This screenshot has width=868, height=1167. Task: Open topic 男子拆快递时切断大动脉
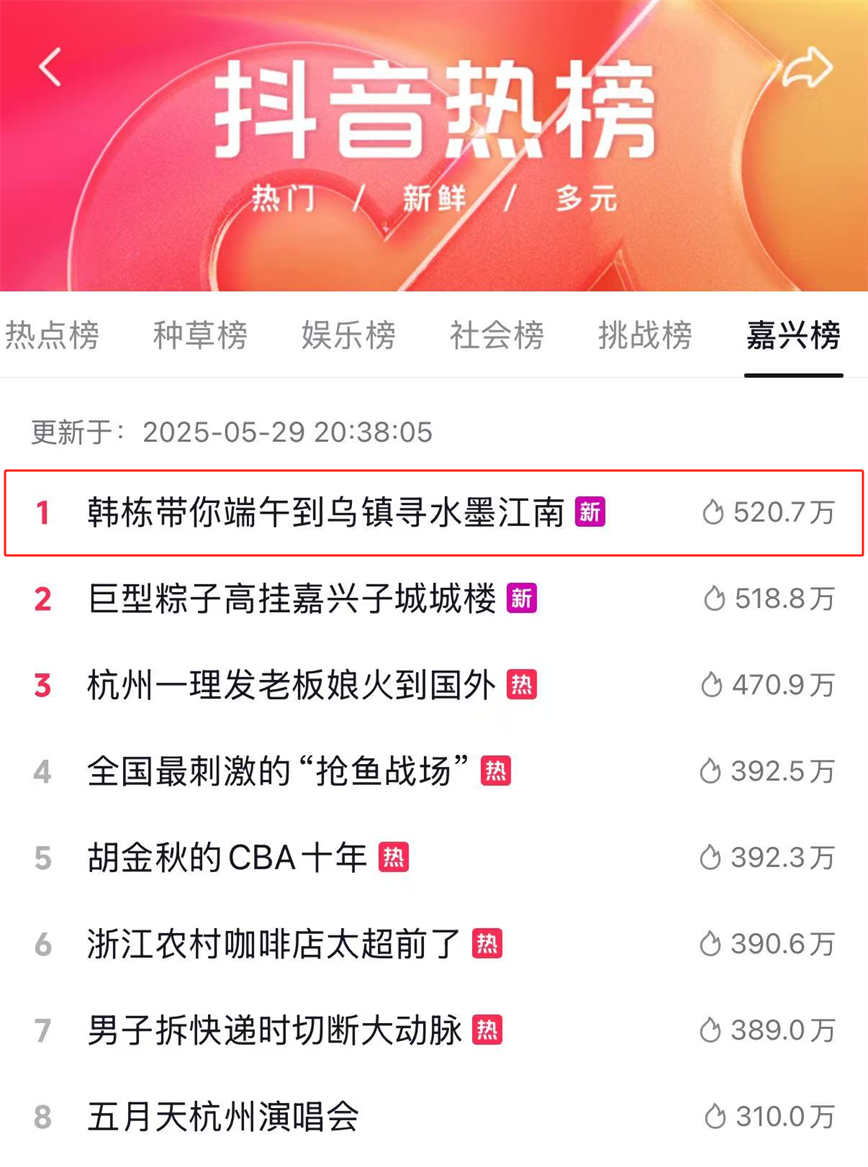[274, 1029]
